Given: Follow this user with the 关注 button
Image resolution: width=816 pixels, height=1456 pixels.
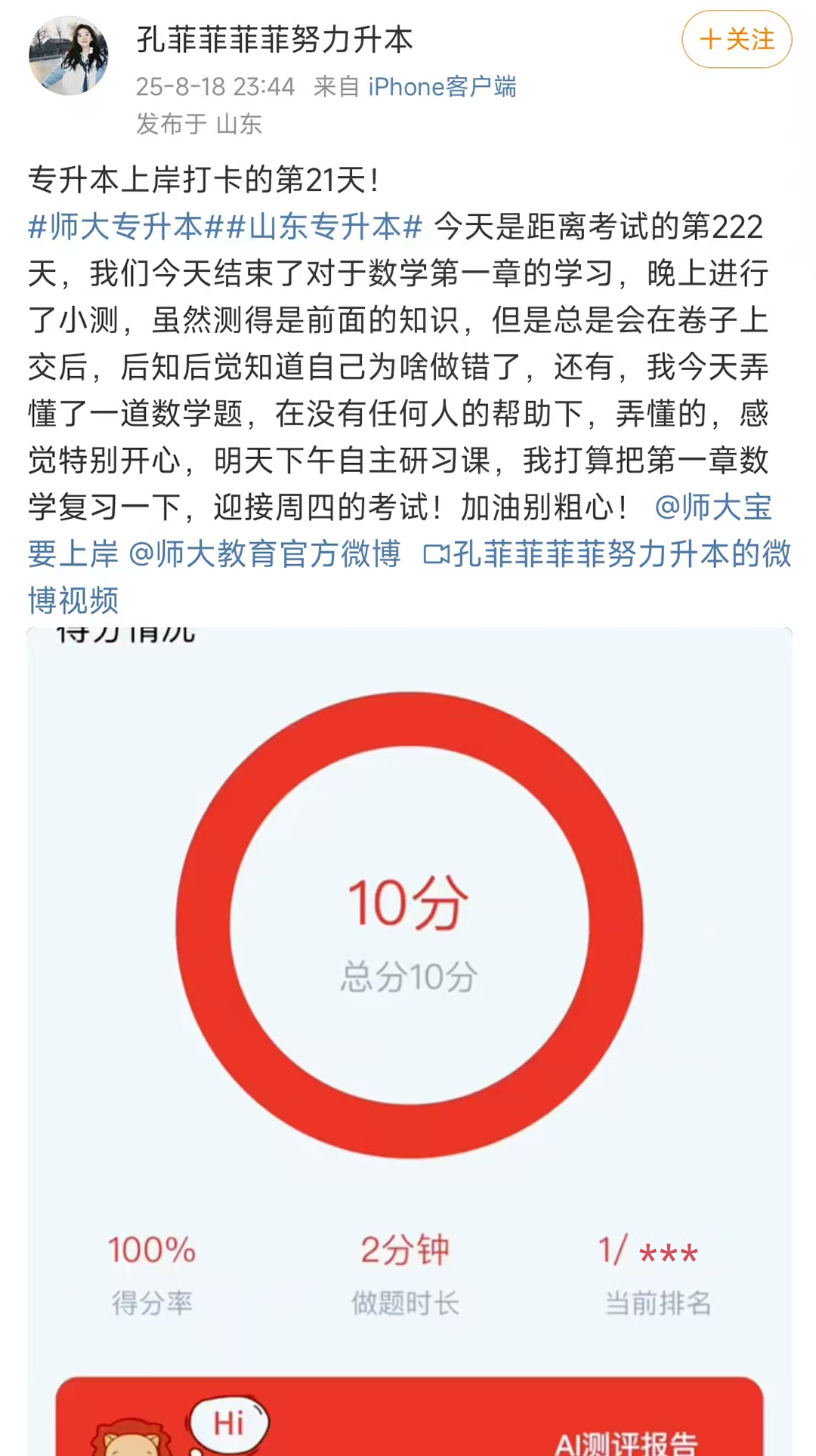Looking at the screenshot, I should click(737, 39).
